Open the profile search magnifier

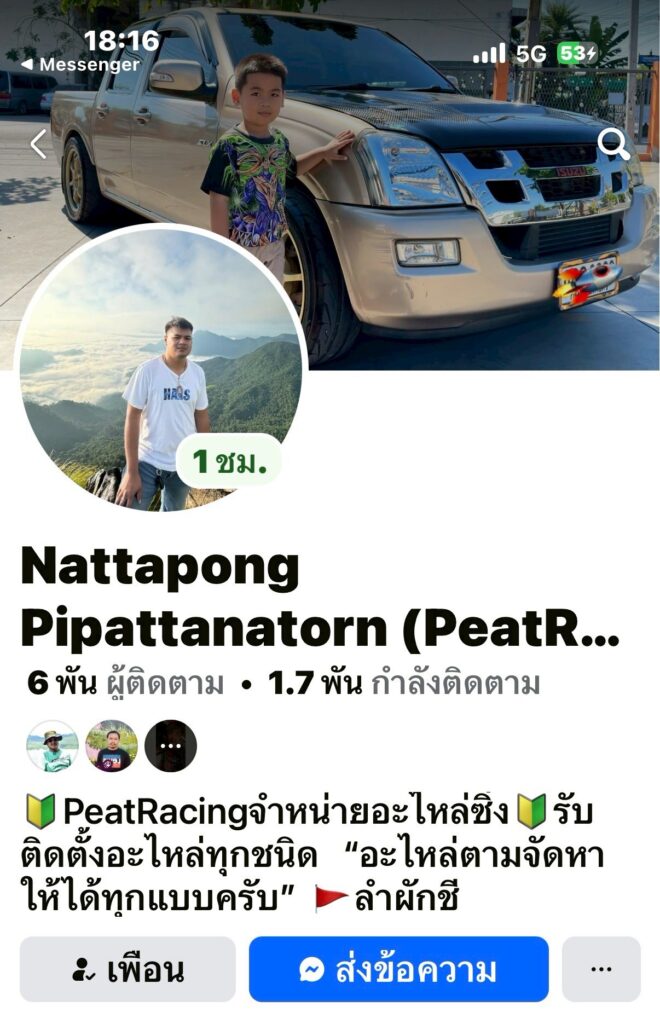[x=613, y=144]
